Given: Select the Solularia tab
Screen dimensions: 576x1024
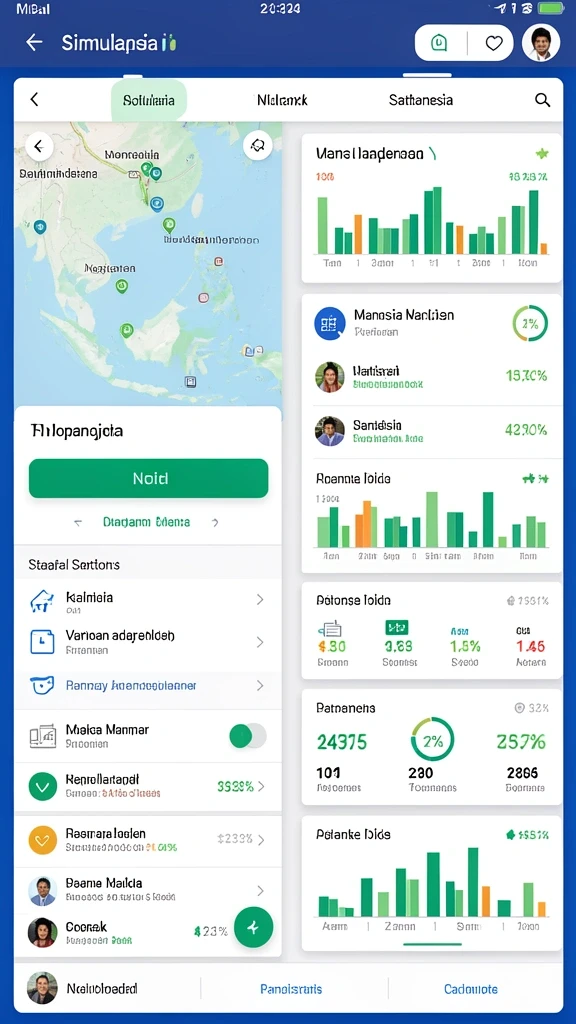Looking at the screenshot, I should point(149,101).
